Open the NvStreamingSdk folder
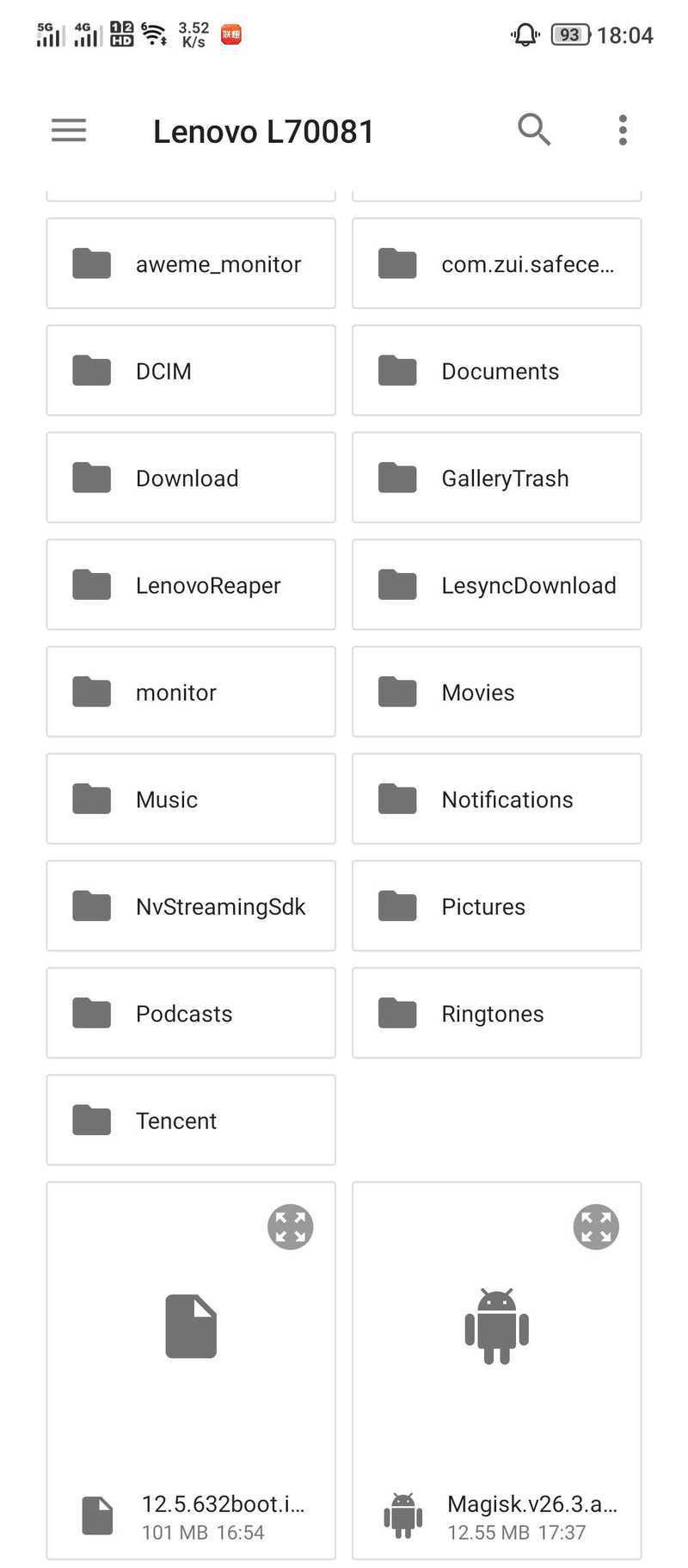Image resolution: width=688 pixels, height=1568 pixels. tap(191, 906)
